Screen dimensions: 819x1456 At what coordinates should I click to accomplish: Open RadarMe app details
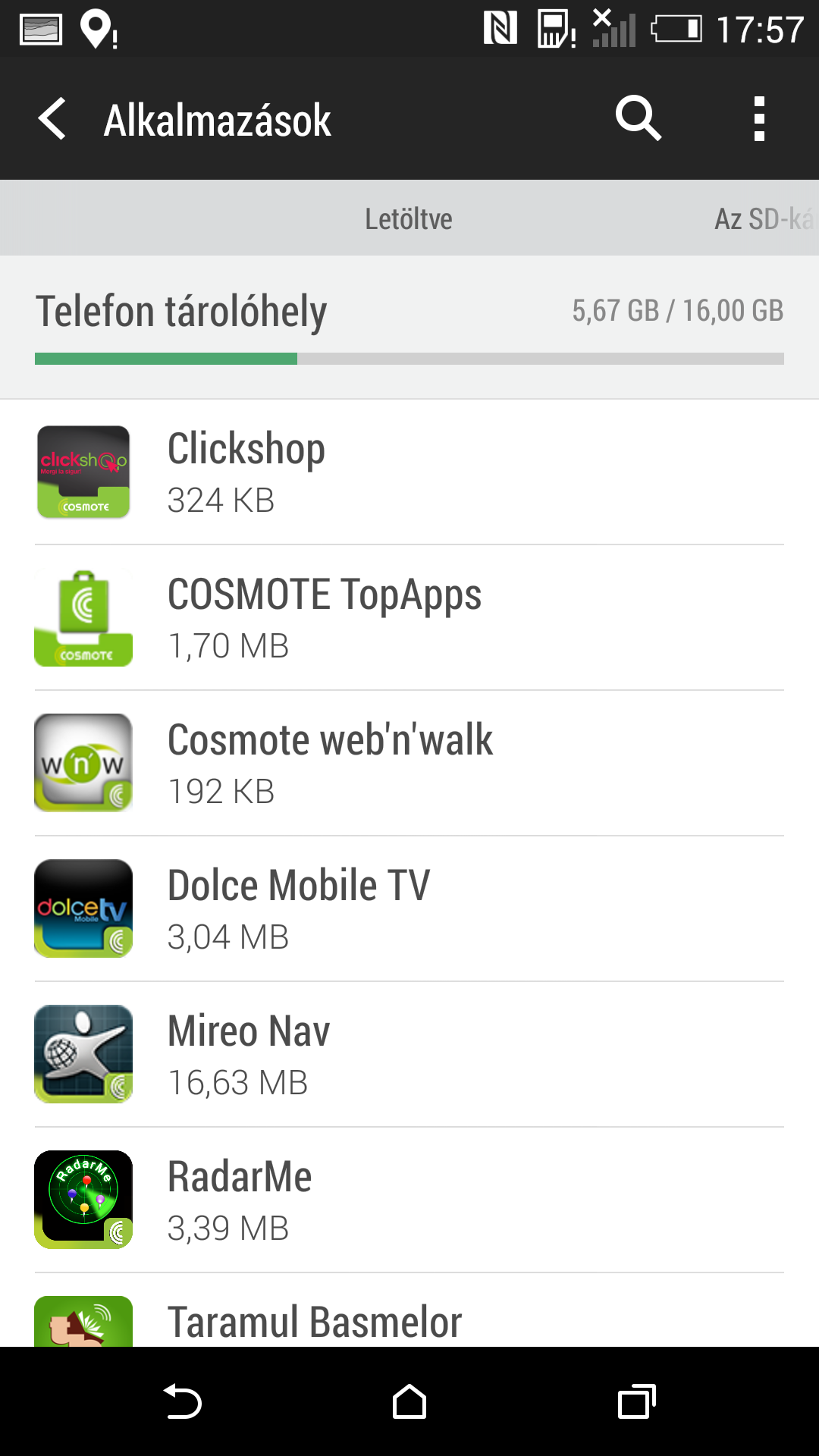click(x=409, y=1200)
